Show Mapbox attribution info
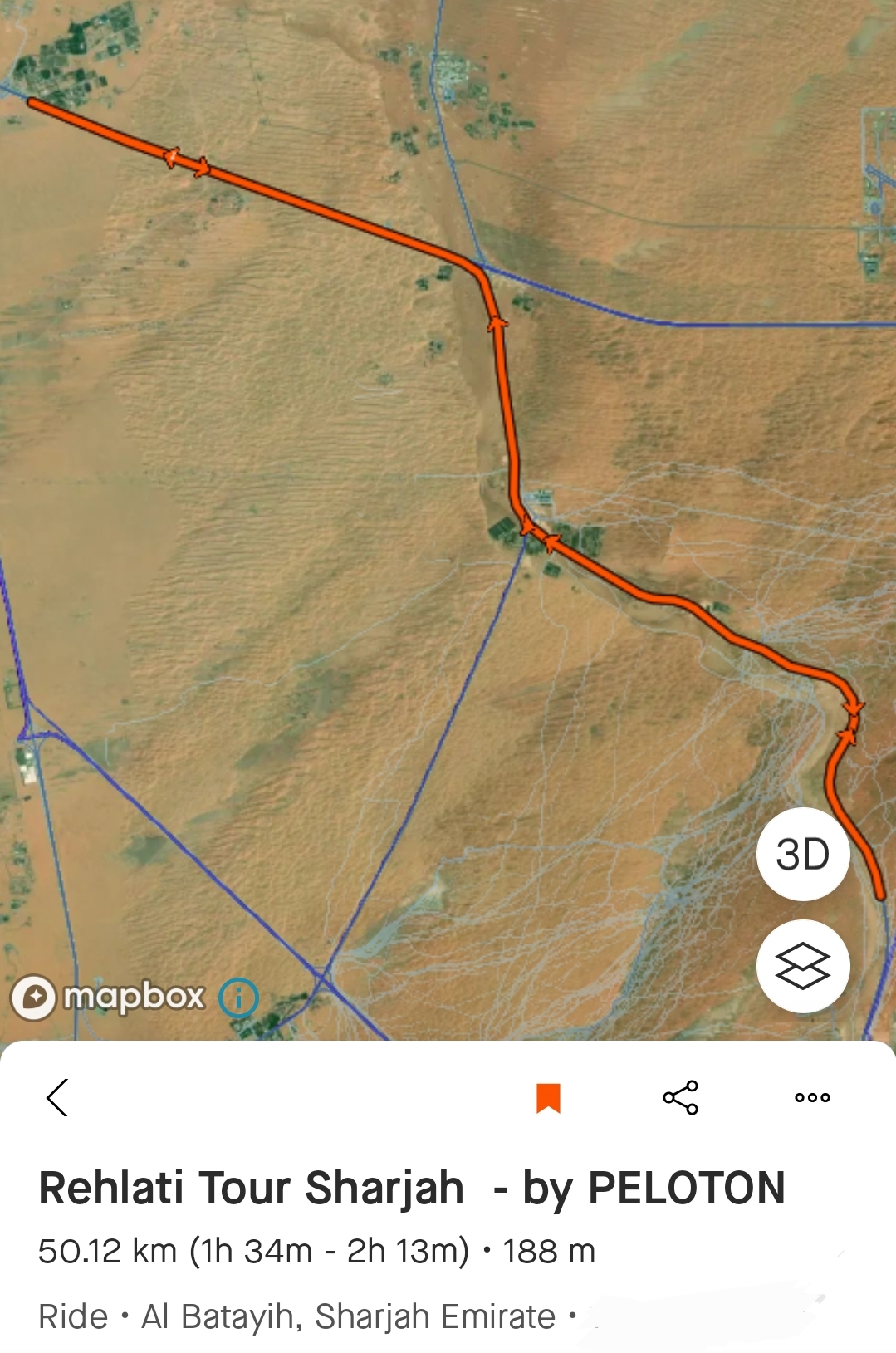Viewport: 896px width, 1353px height. 238,997
